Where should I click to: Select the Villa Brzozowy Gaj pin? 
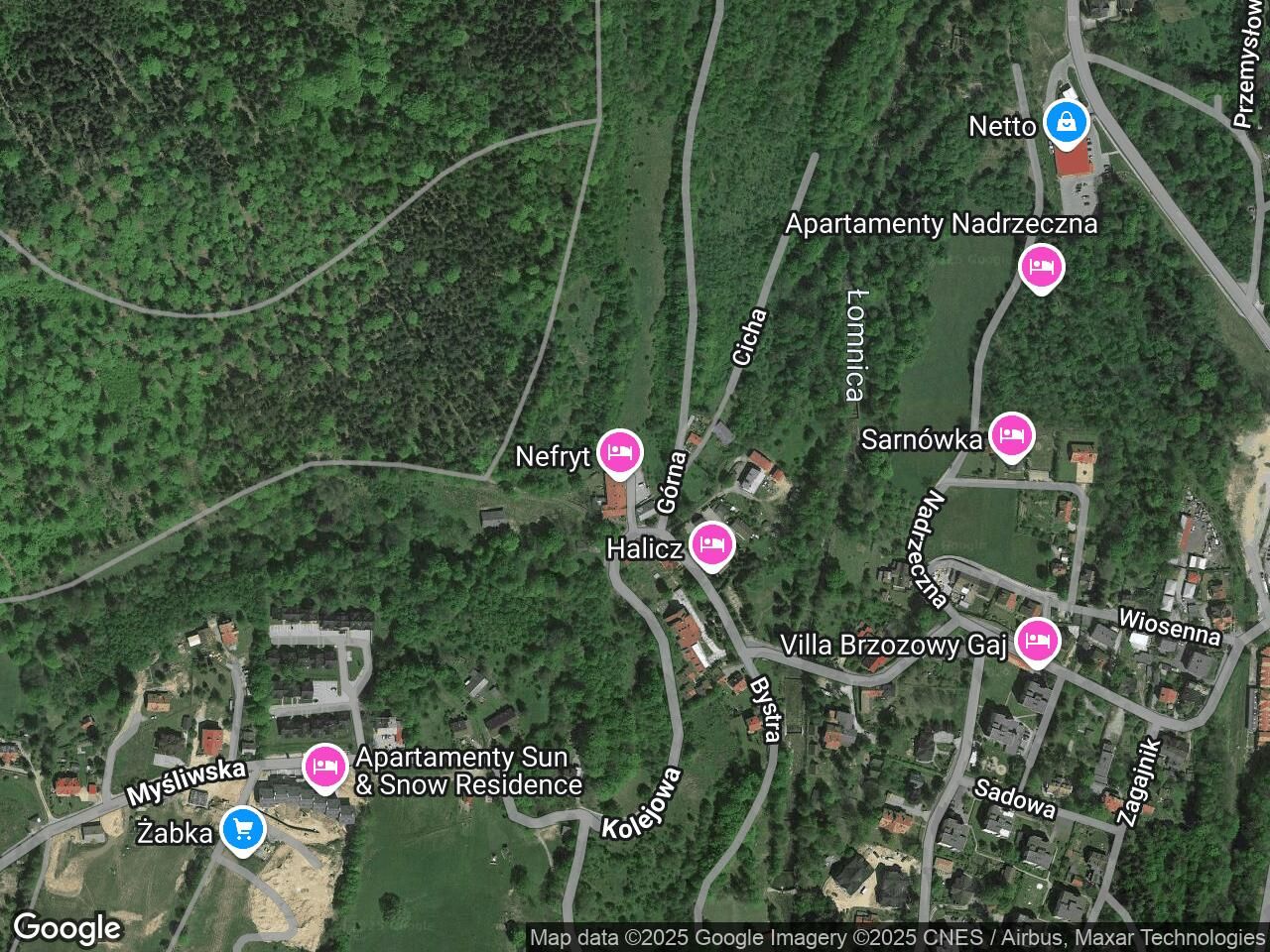(x=1037, y=640)
